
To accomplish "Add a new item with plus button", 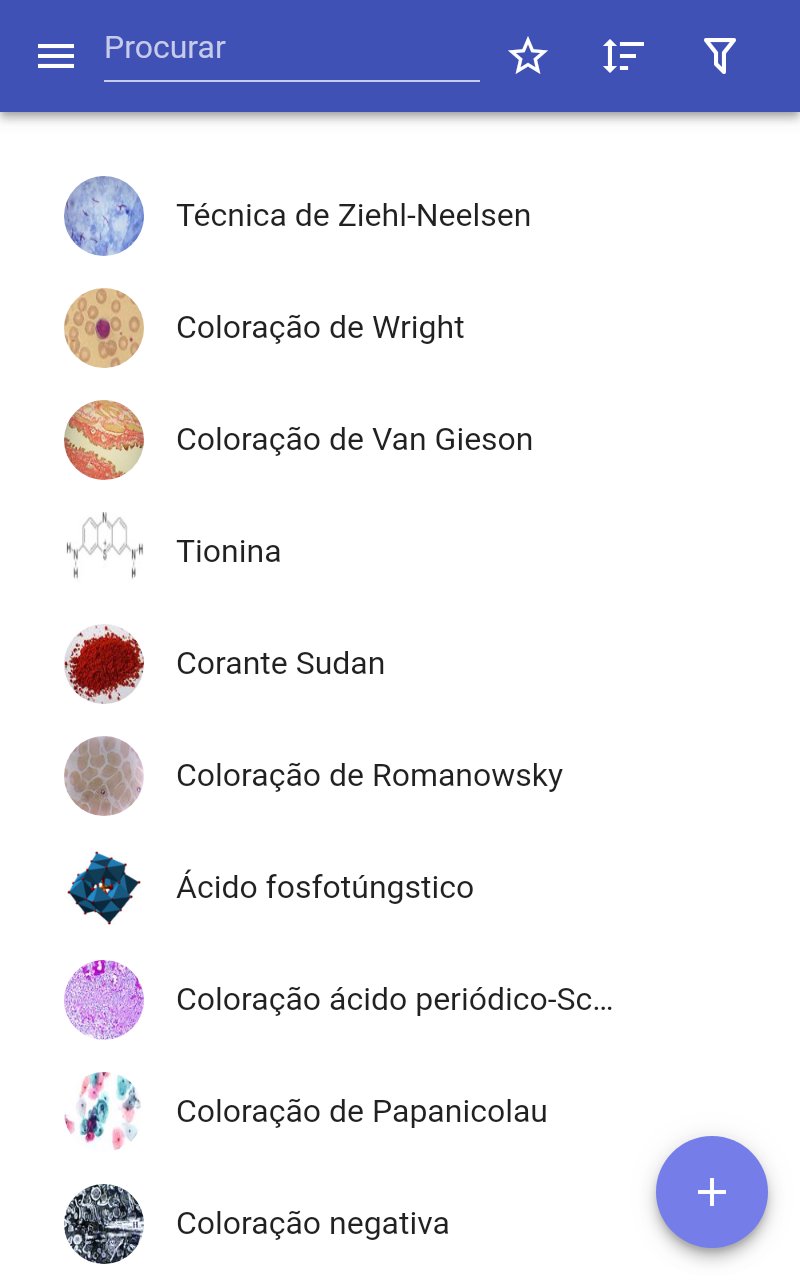I will tap(711, 1192).
